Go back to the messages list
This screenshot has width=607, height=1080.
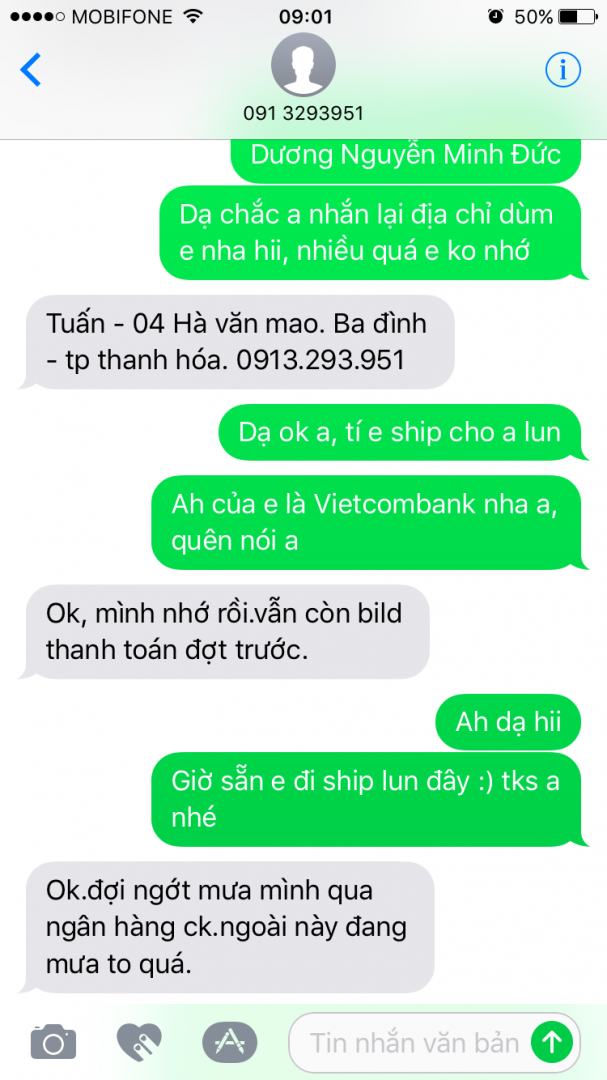[32, 70]
